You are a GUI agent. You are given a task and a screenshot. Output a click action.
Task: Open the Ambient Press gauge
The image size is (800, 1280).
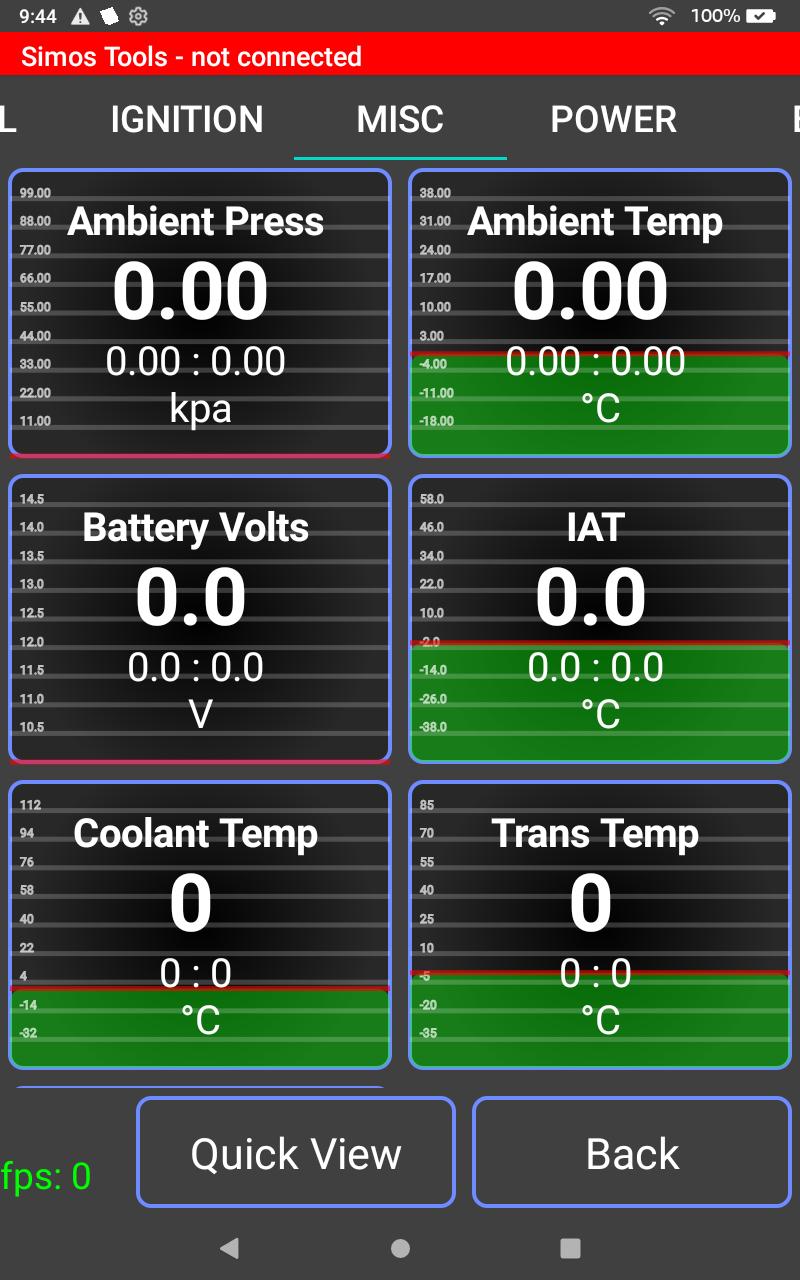200,313
